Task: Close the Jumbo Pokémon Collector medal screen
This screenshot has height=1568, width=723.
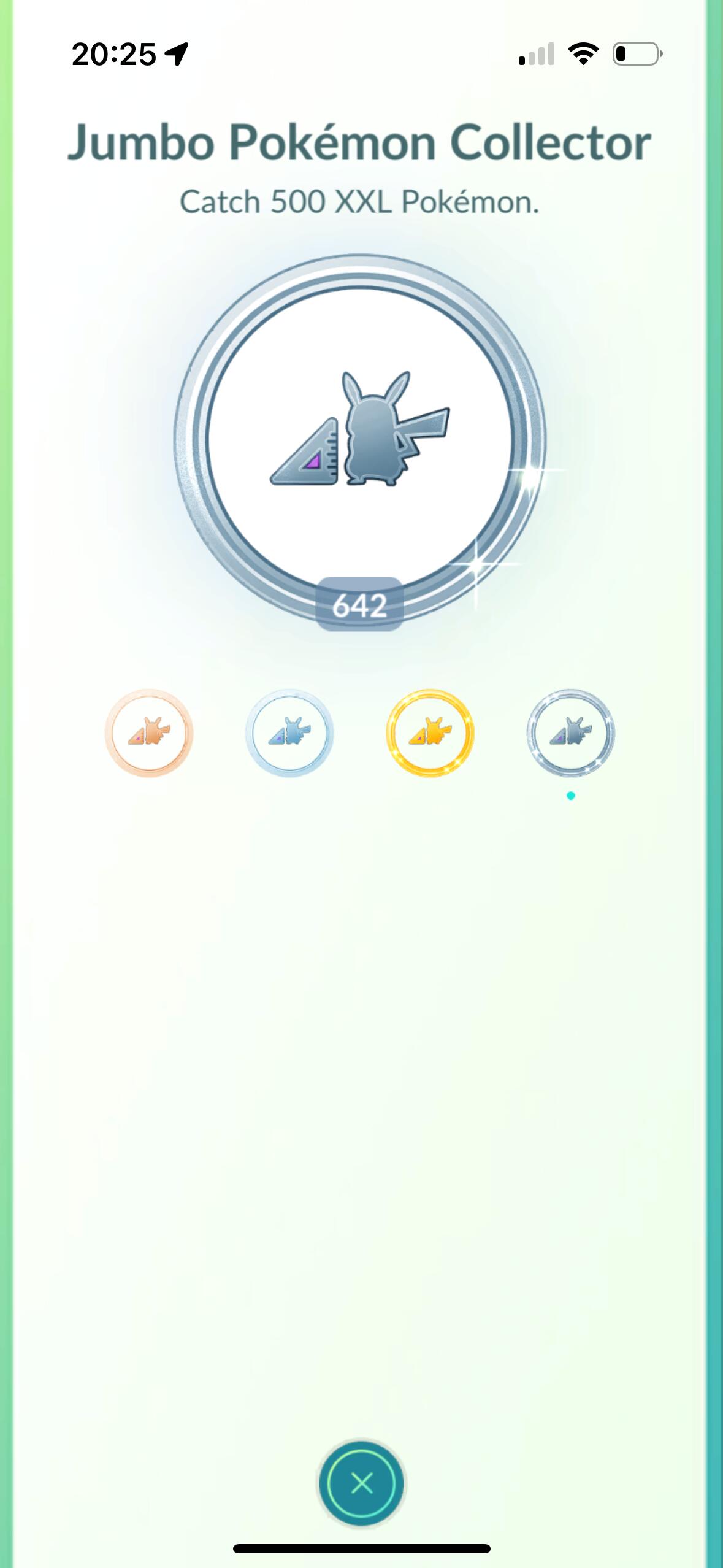Action: pyautogui.click(x=361, y=1483)
